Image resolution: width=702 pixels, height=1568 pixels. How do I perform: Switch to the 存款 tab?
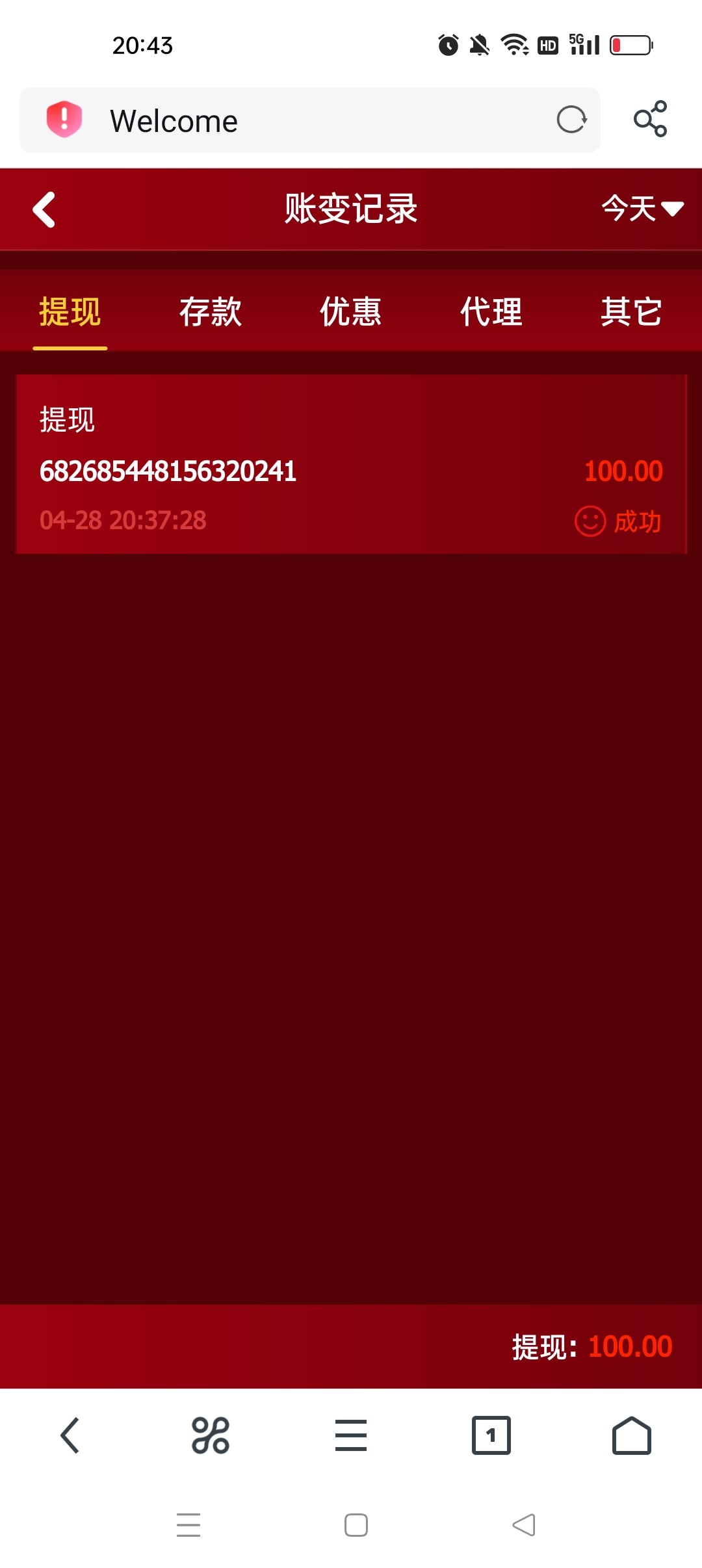point(210,311)
